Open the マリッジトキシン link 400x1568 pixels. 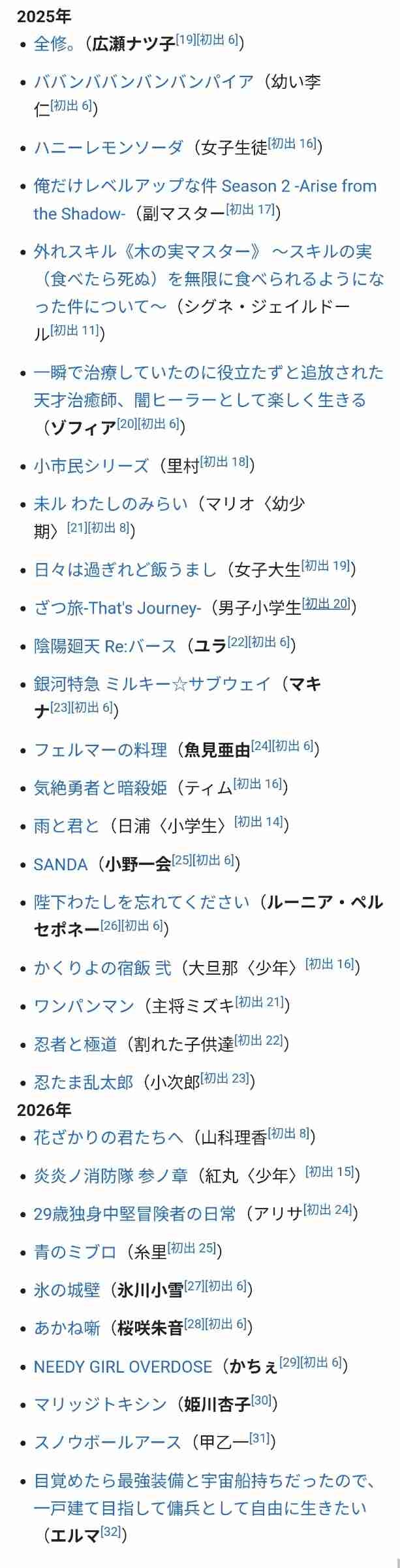[100, 1404]
